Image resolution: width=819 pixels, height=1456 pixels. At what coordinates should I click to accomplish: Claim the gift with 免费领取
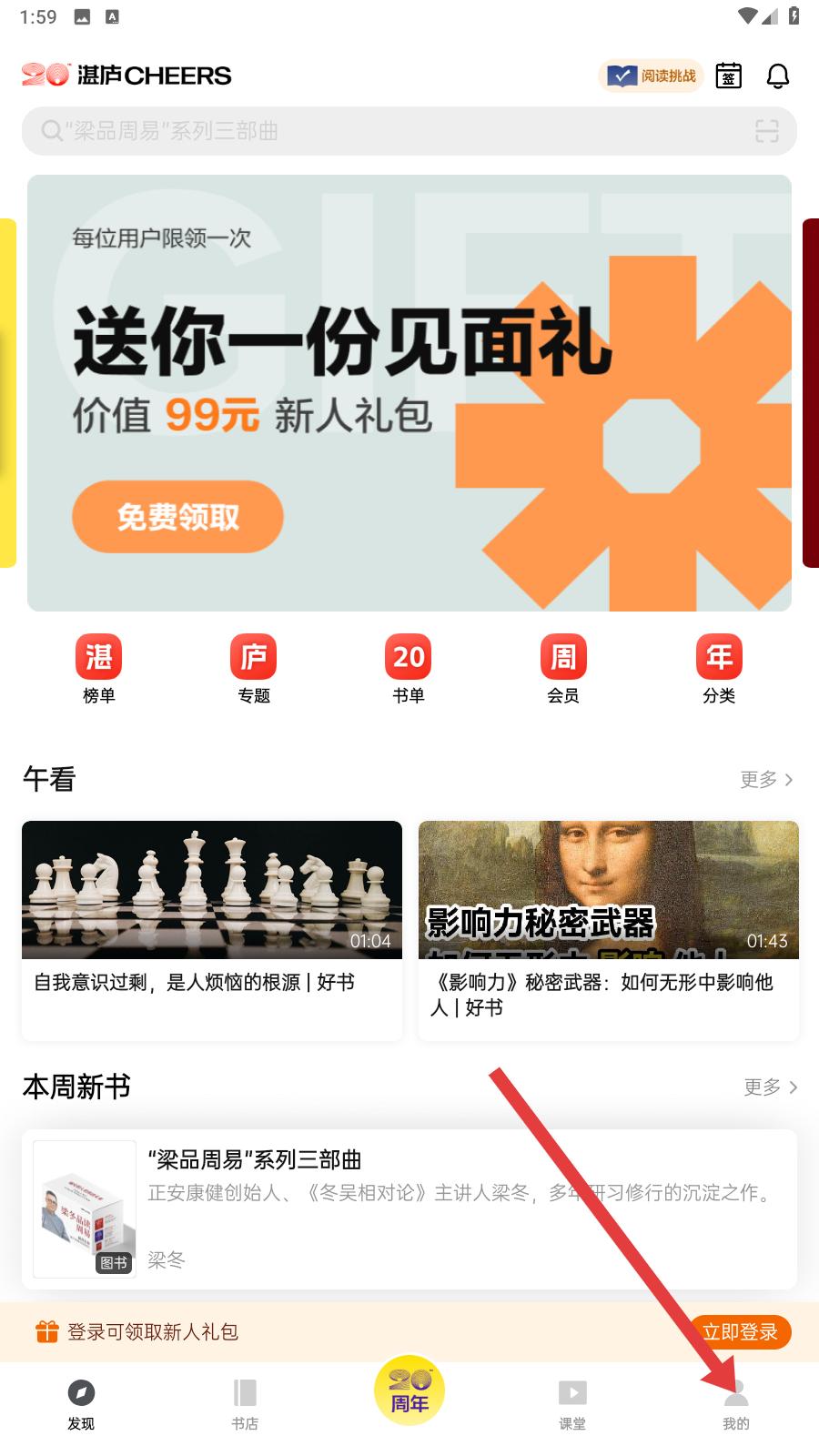(177, 517)
